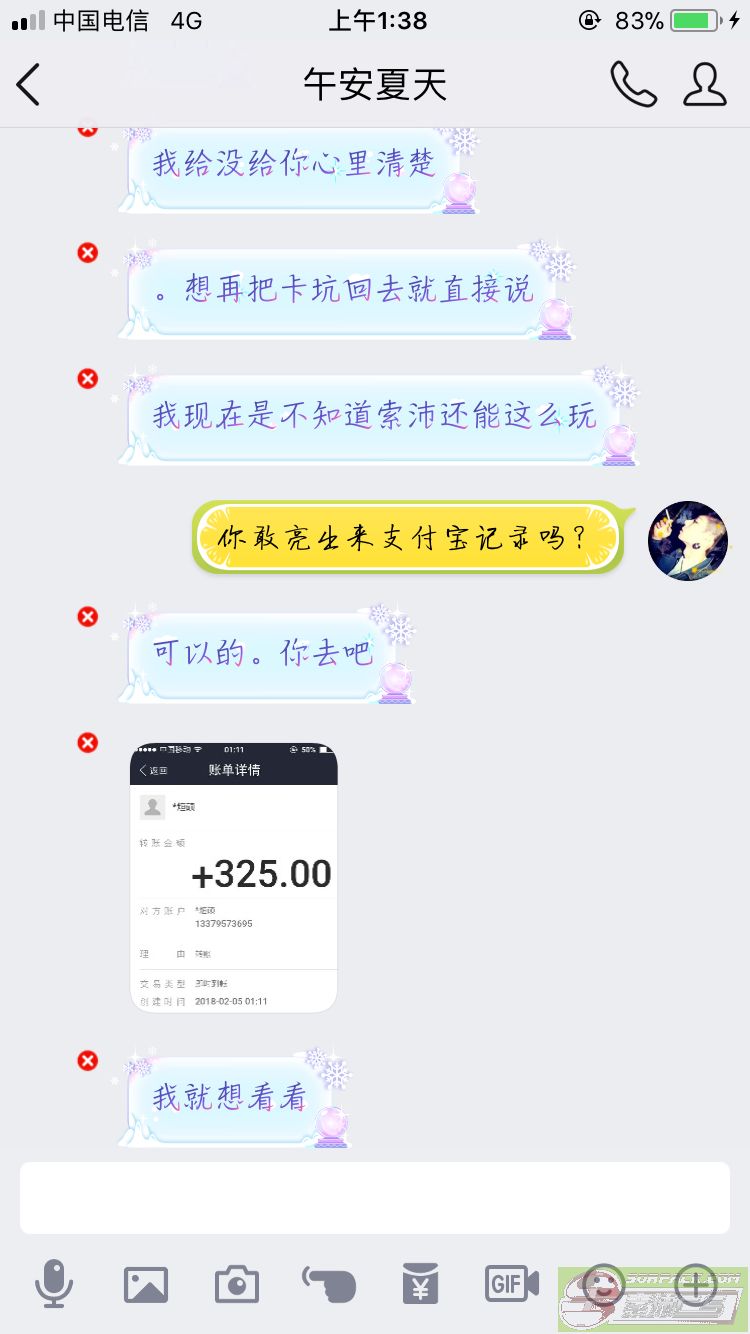Open the GIF video recorder
Screen dimensions: 750x1334
pos(512,1283)
